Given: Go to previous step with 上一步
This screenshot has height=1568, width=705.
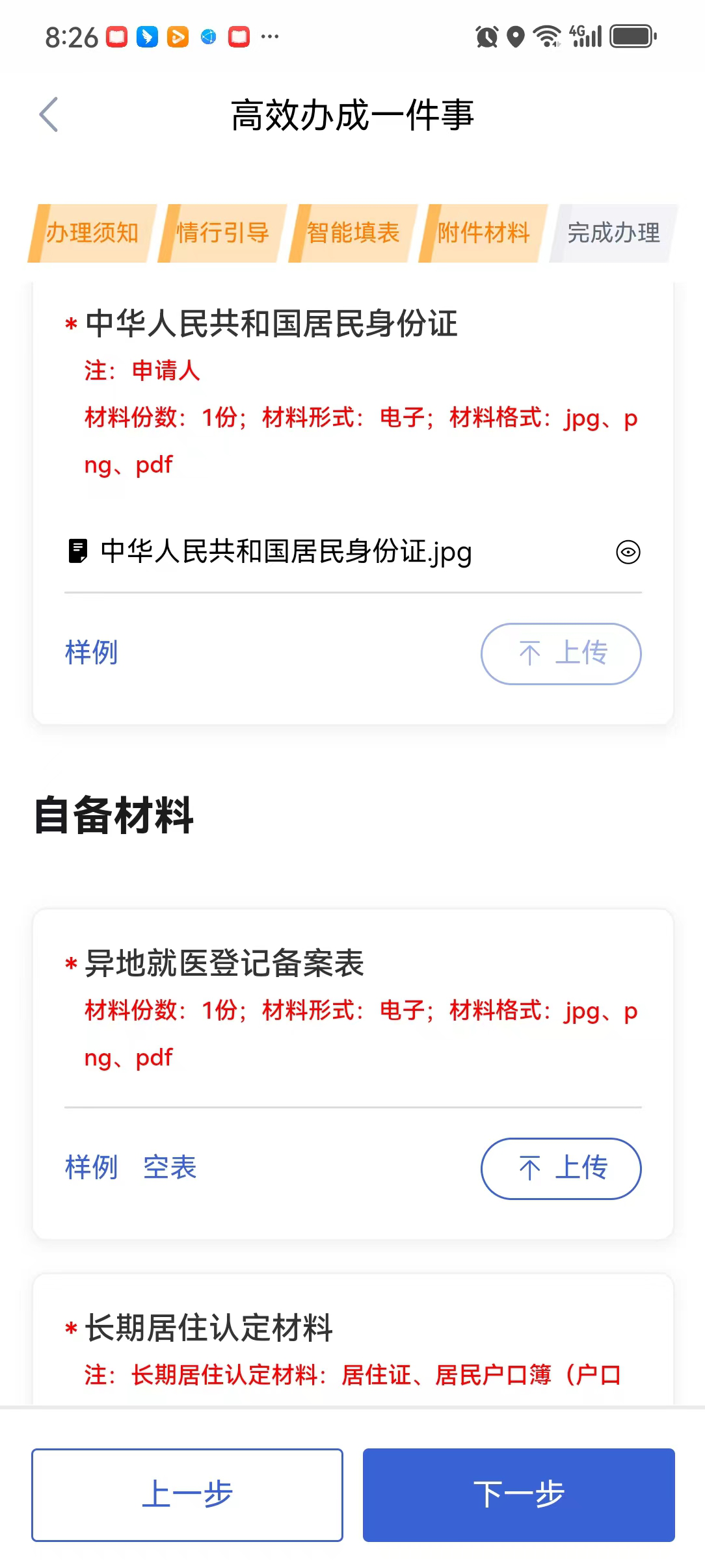Looking at the screenshot, I should [187, 1495].
